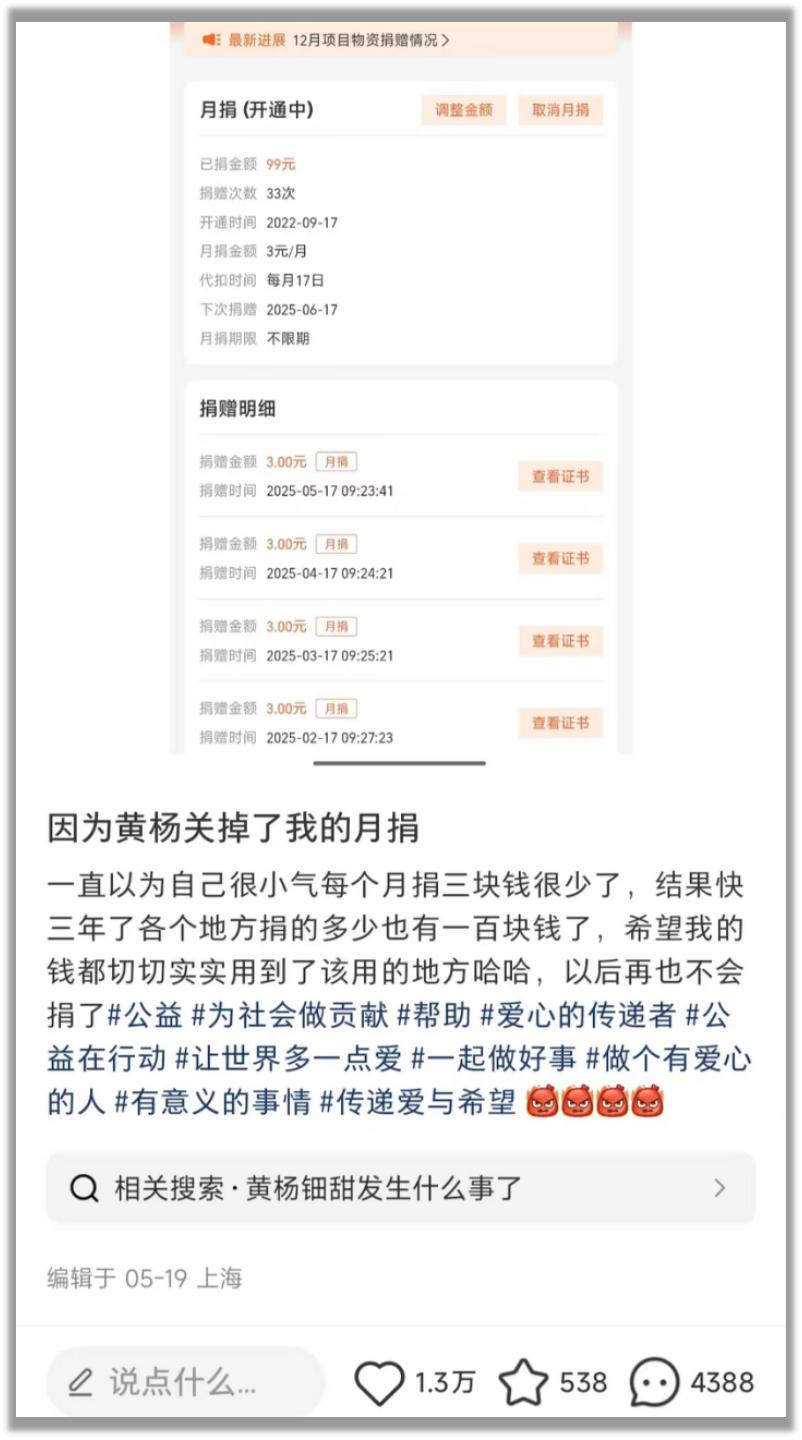Open the #爱心的传递者 hashtag
This screenshot has height=1440, width=802.
[577, 1015]
